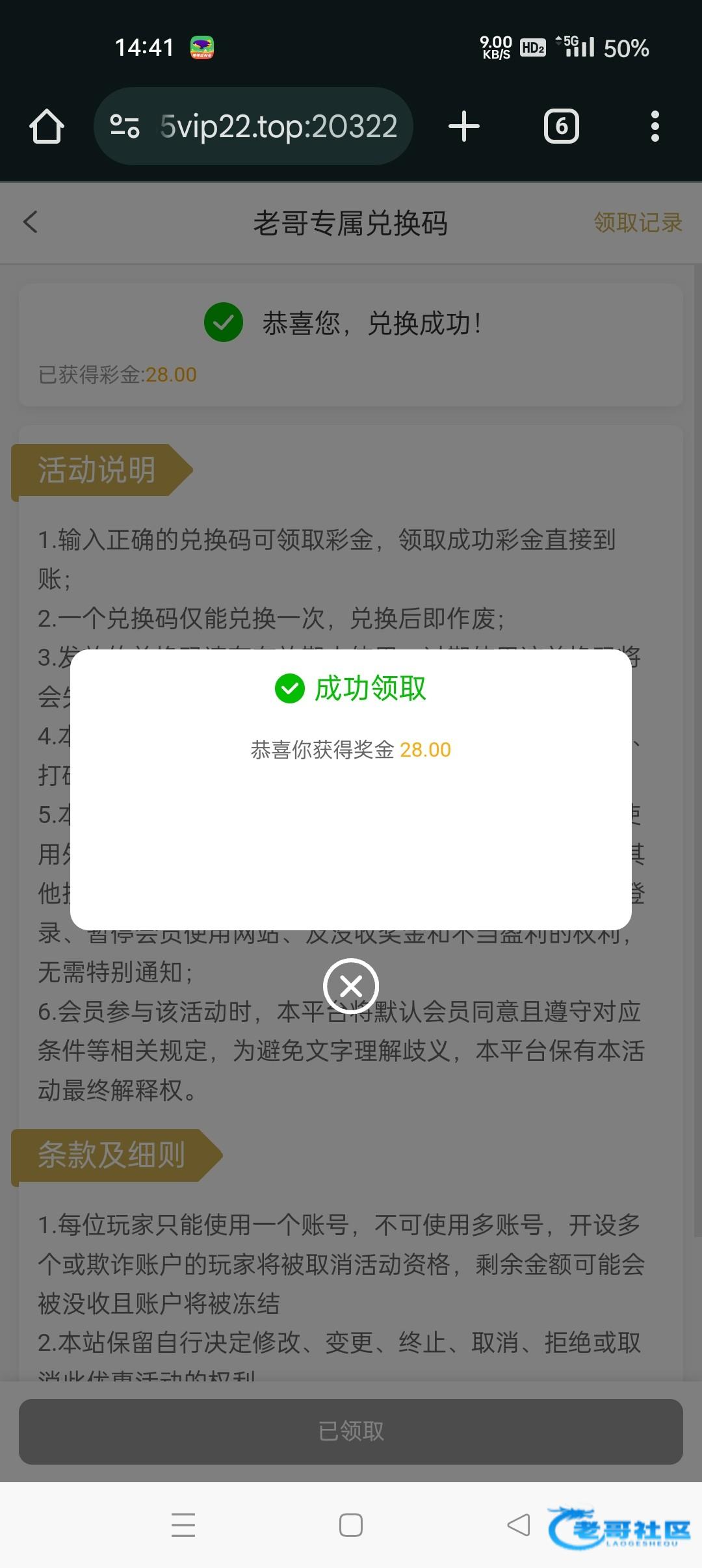Screen dimensions: 702x1568
Task: Tap the browser home icon
Action: click(47, 126)
